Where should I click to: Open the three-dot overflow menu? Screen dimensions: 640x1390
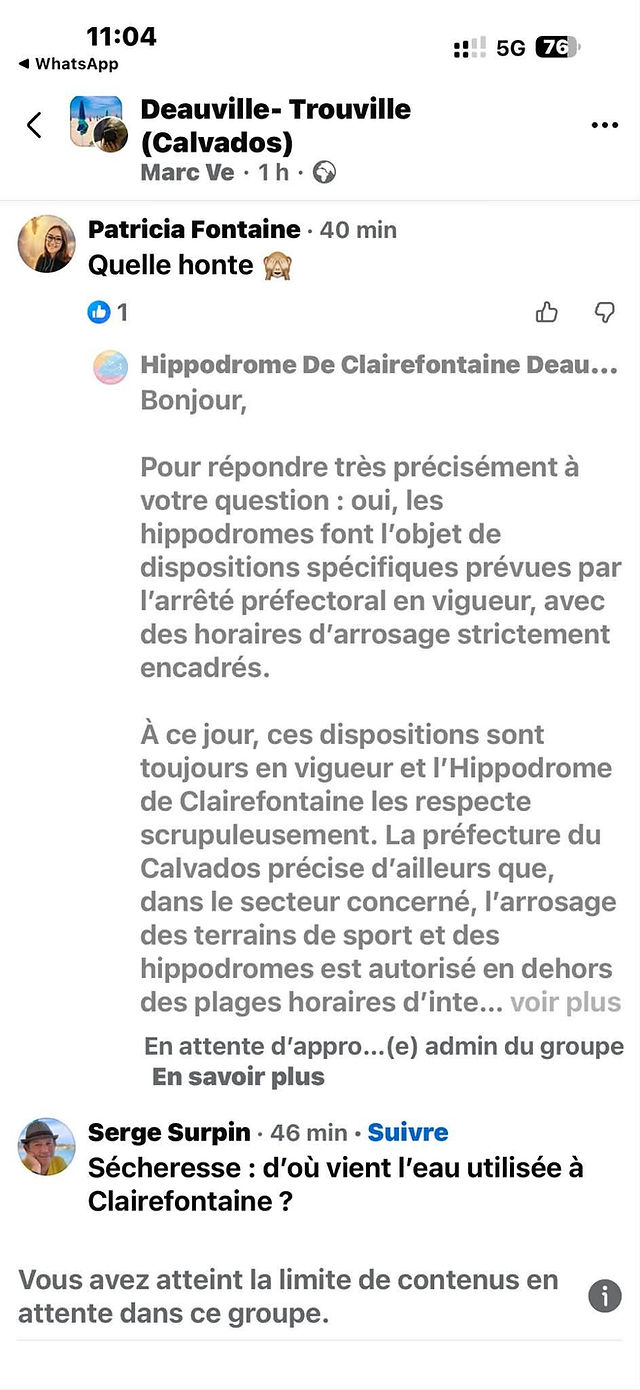point(604,125)
